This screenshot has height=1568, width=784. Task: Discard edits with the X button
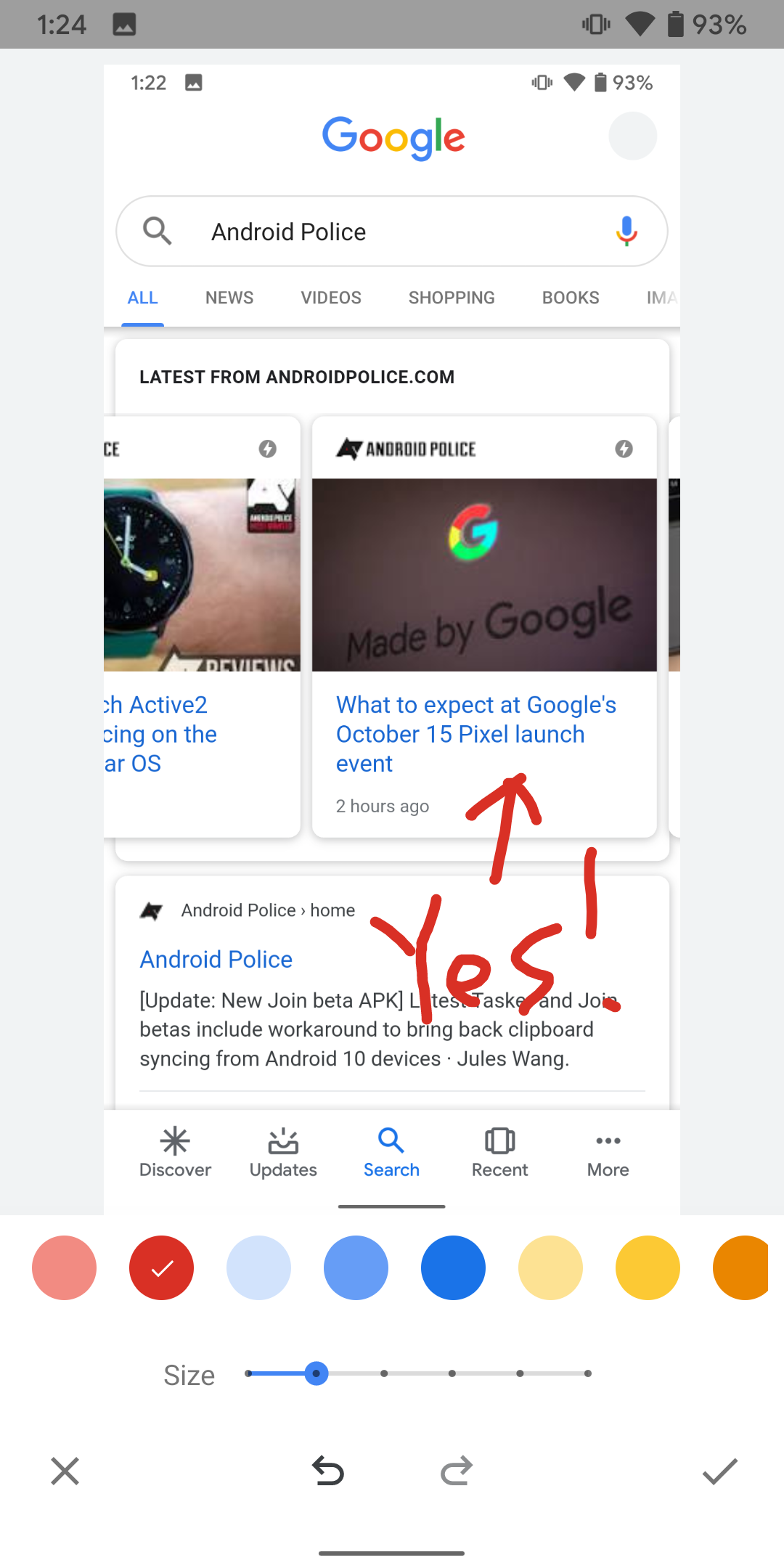[65, 1471]
